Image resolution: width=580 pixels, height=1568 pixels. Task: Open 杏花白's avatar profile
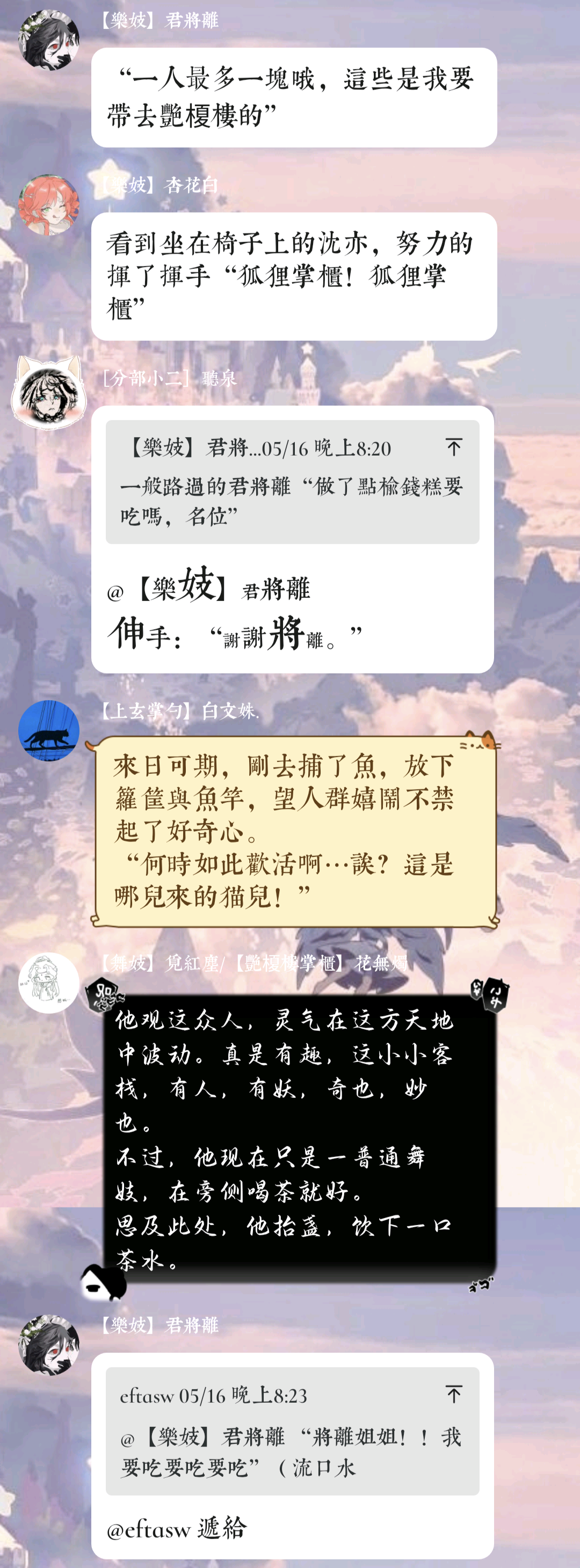click(x=49, y=205)
